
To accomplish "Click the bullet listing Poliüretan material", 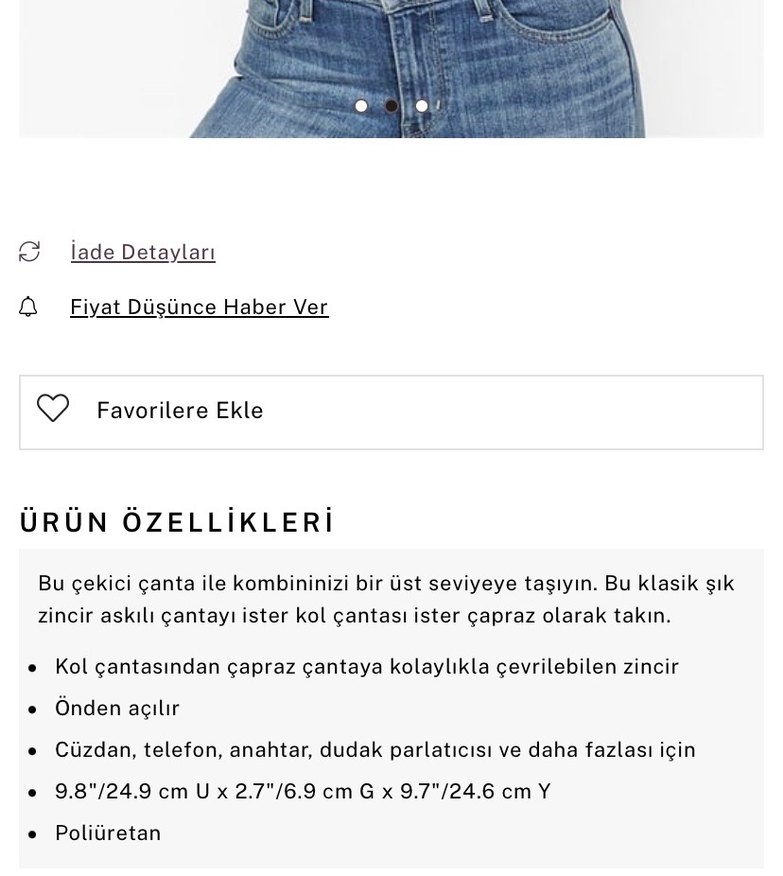I will point(108,832).
